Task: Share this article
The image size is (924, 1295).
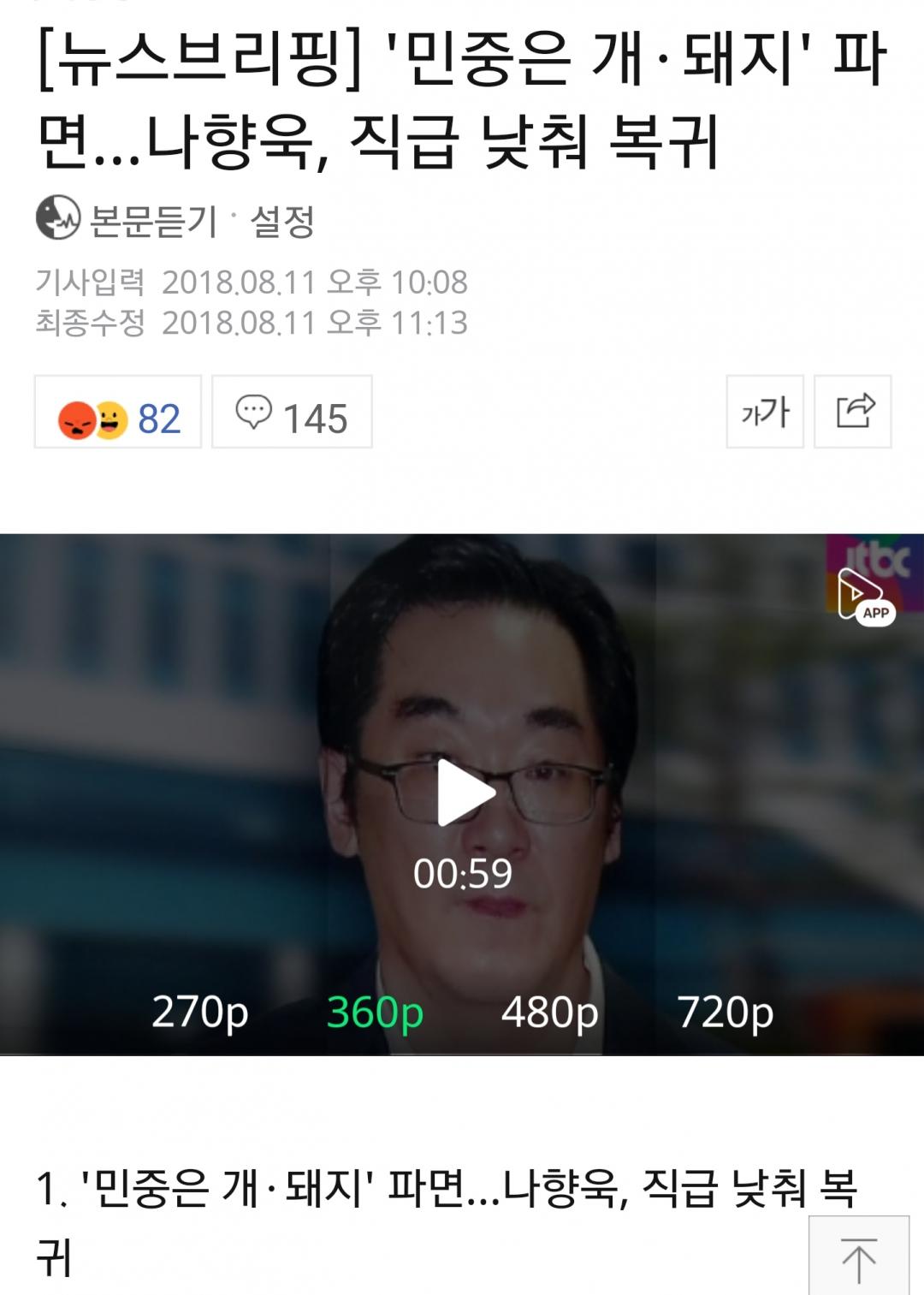Action: pos(853,412)
